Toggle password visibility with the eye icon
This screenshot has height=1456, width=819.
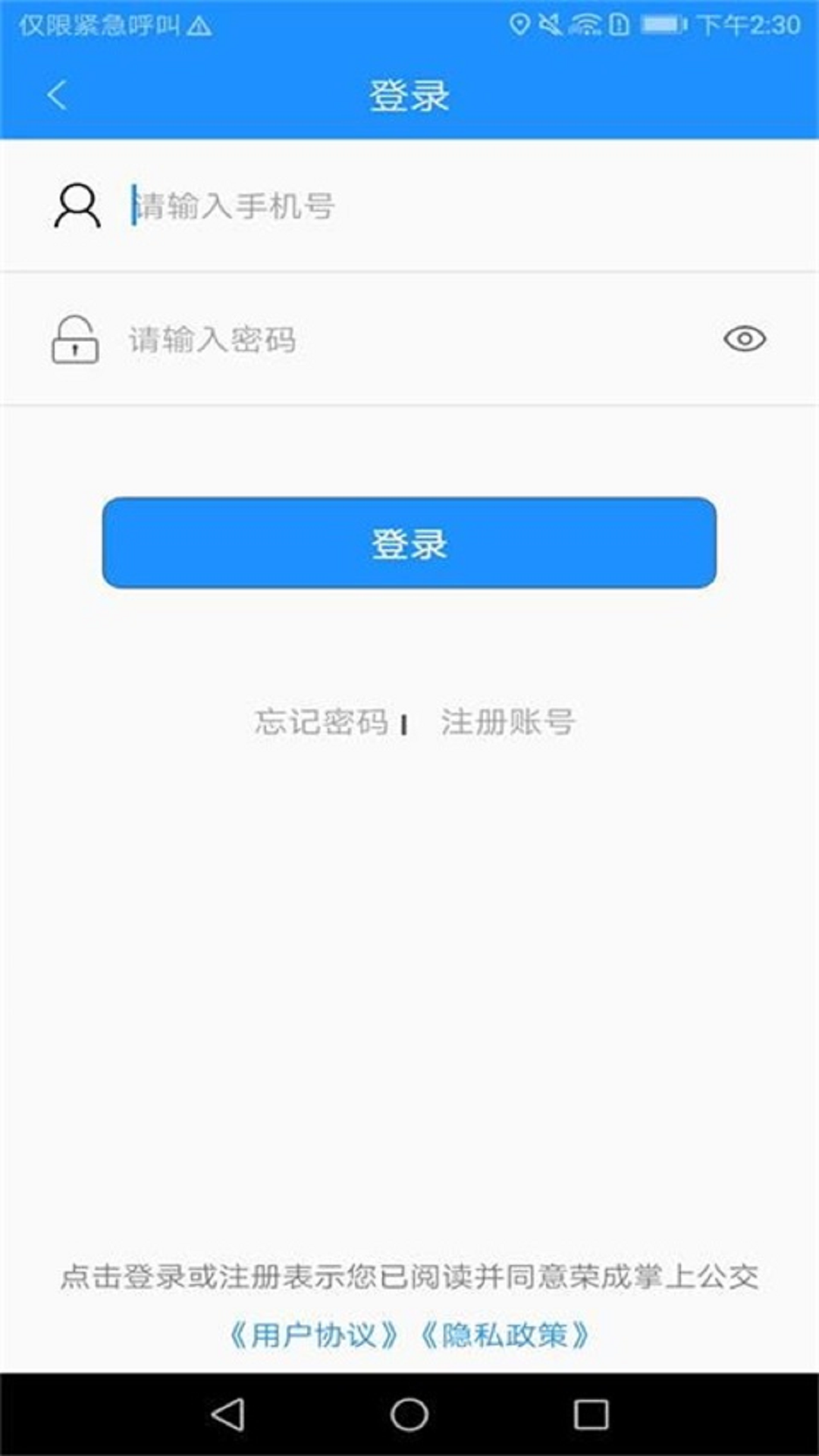(744, 338)
